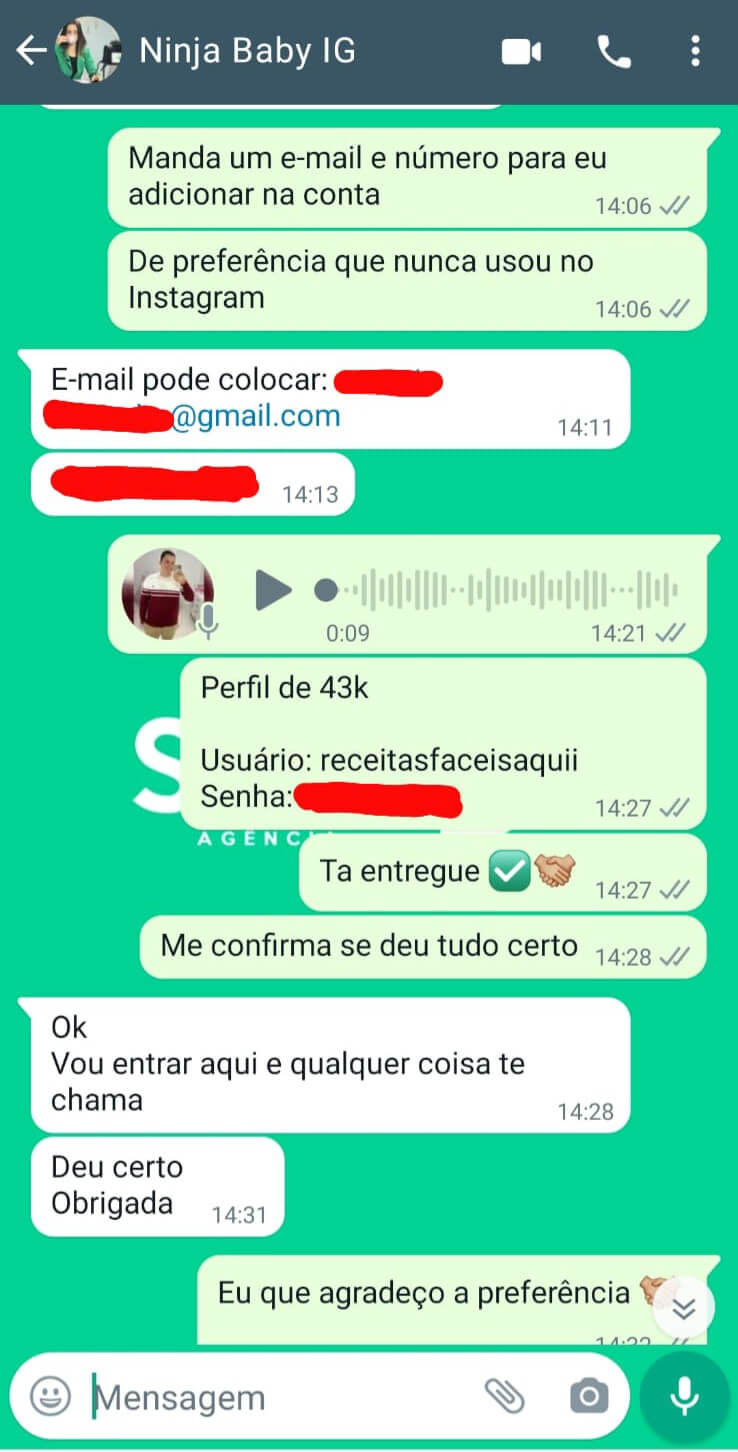
Task: Attach a file with the paperclip icon
Action: 506,1396
